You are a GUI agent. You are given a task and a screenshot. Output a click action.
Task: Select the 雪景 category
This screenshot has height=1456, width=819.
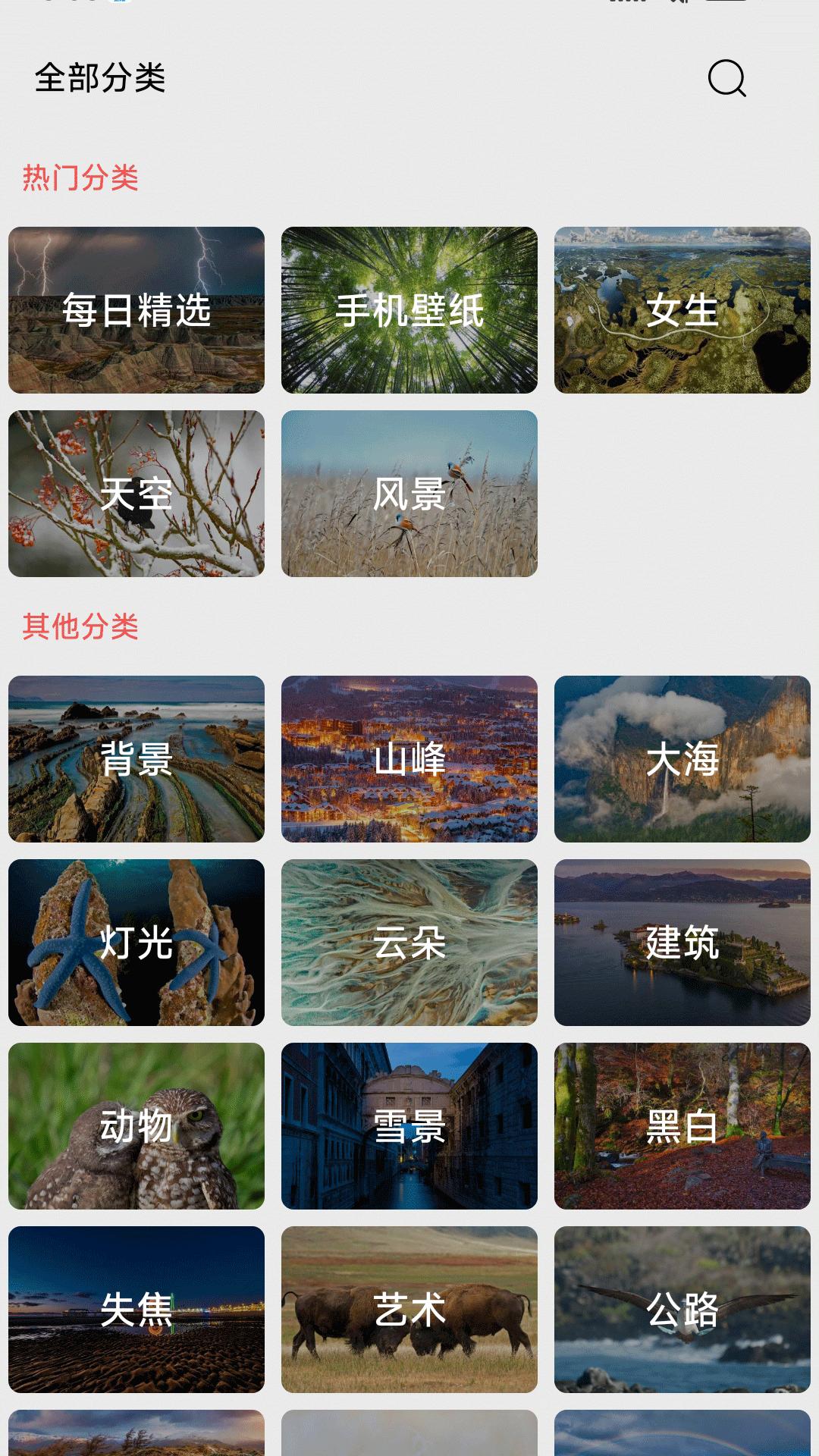click(x=410, y=1126)
